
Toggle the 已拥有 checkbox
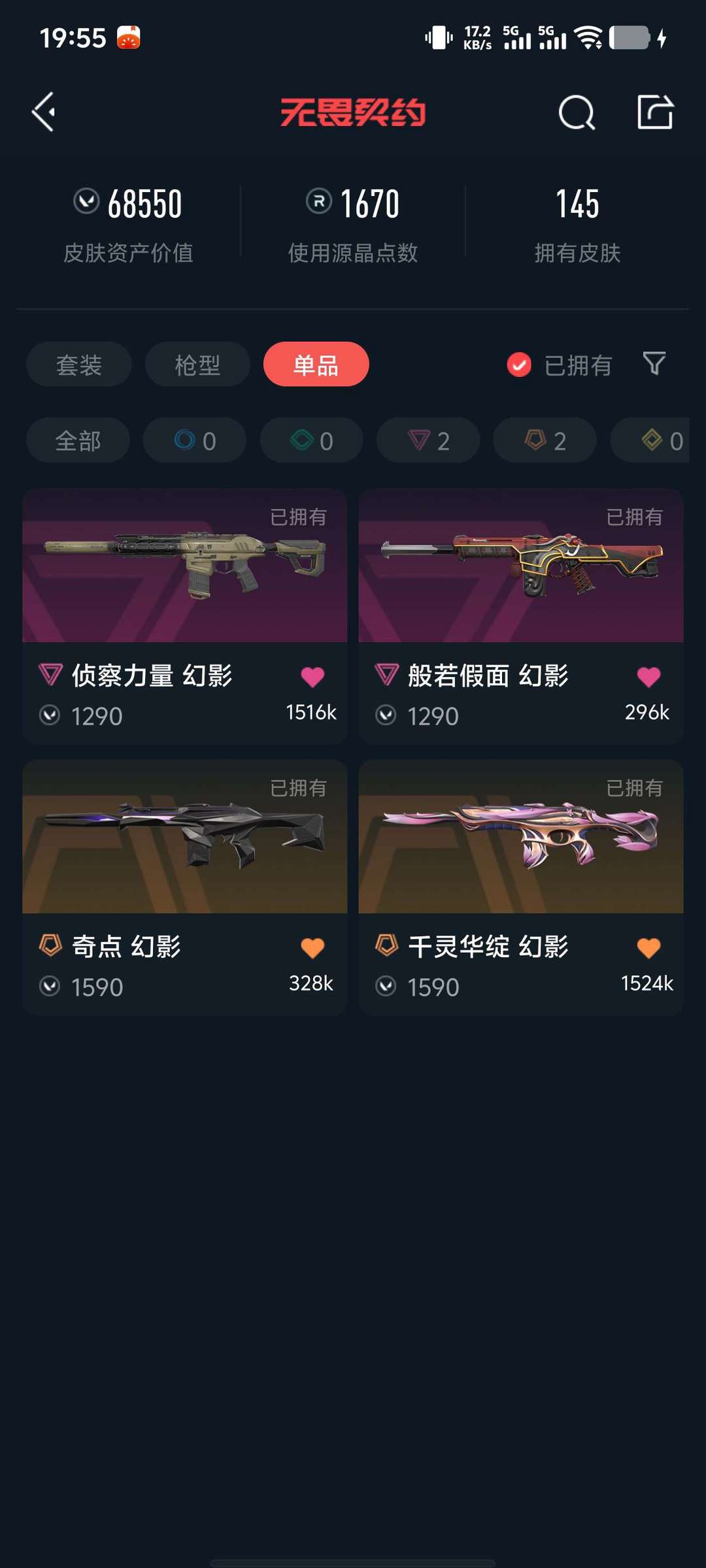[520, 365]
